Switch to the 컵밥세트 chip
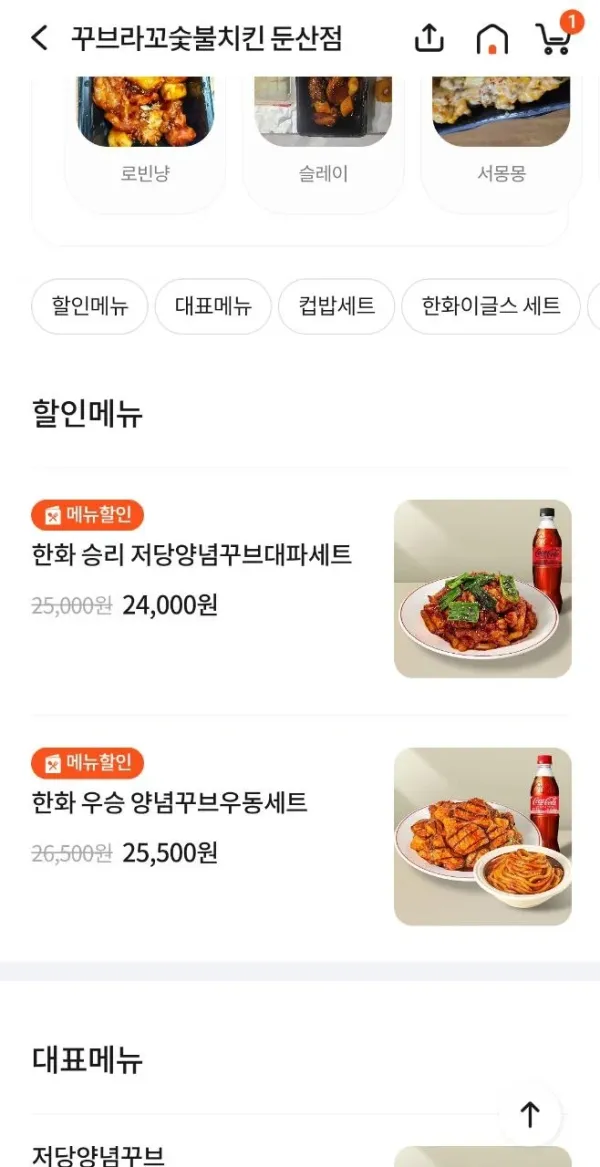This screenshot has height=1167, width=600. tap(336, 306)
